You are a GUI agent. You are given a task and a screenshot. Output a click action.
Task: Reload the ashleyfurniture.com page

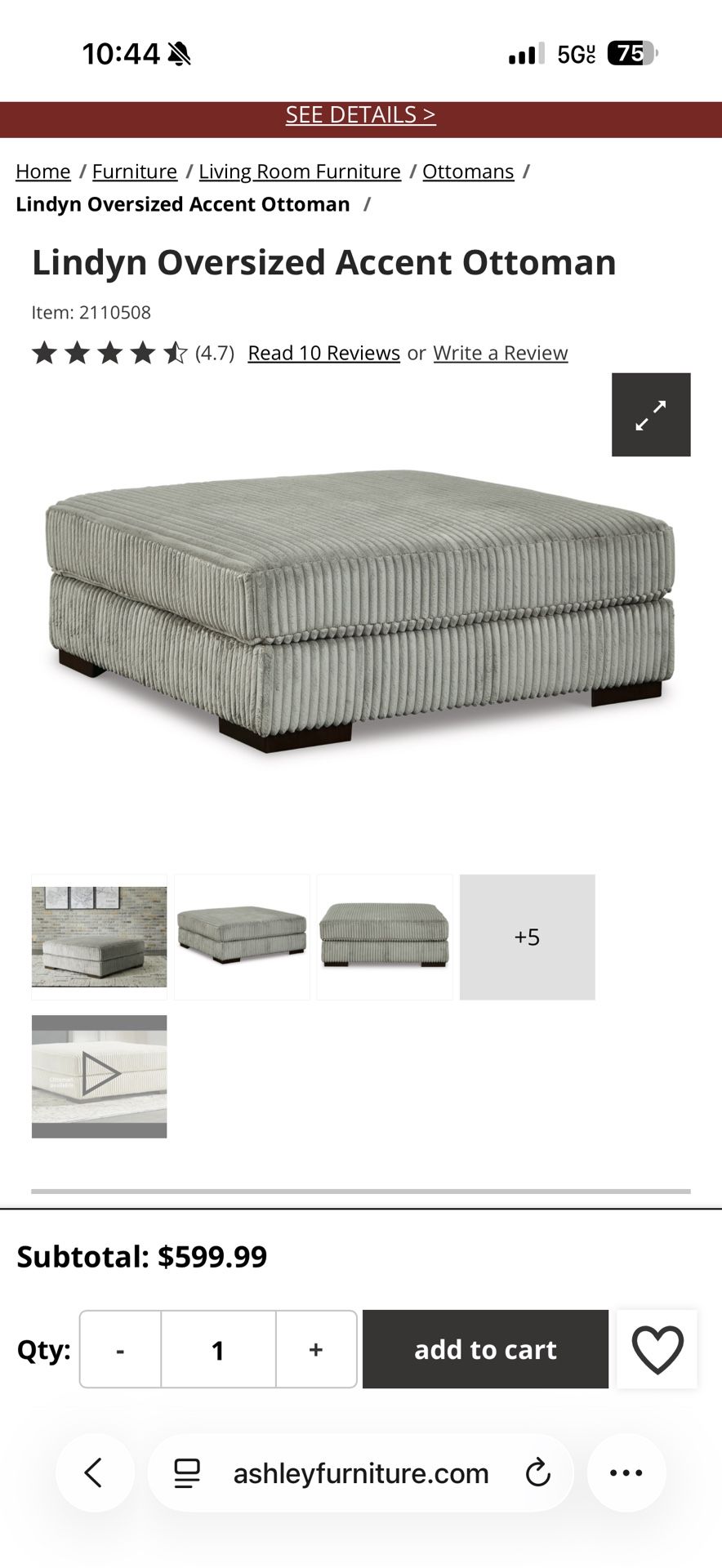tap(537, 1472)
